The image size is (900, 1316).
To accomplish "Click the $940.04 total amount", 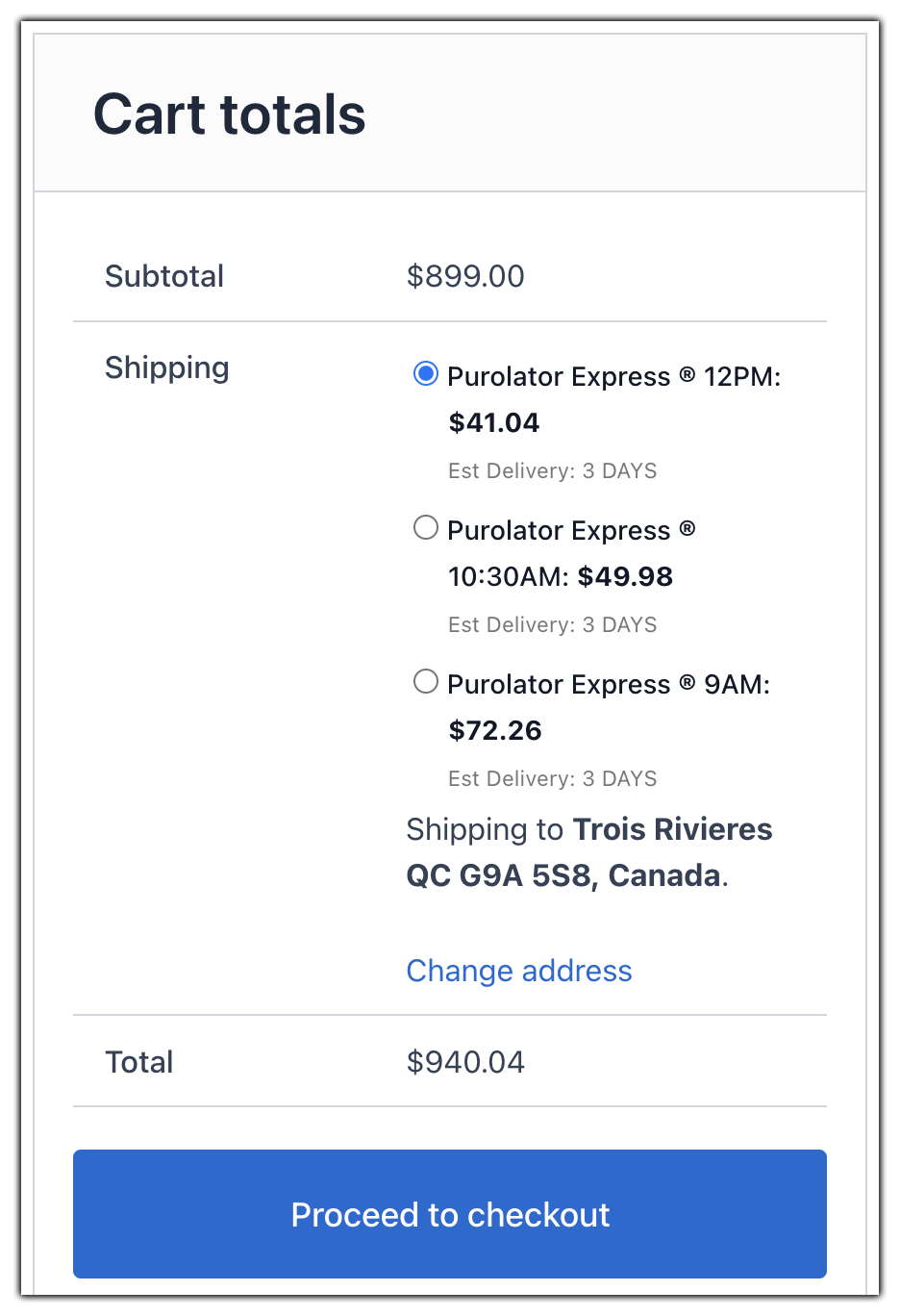I will tap(465, 1061).
